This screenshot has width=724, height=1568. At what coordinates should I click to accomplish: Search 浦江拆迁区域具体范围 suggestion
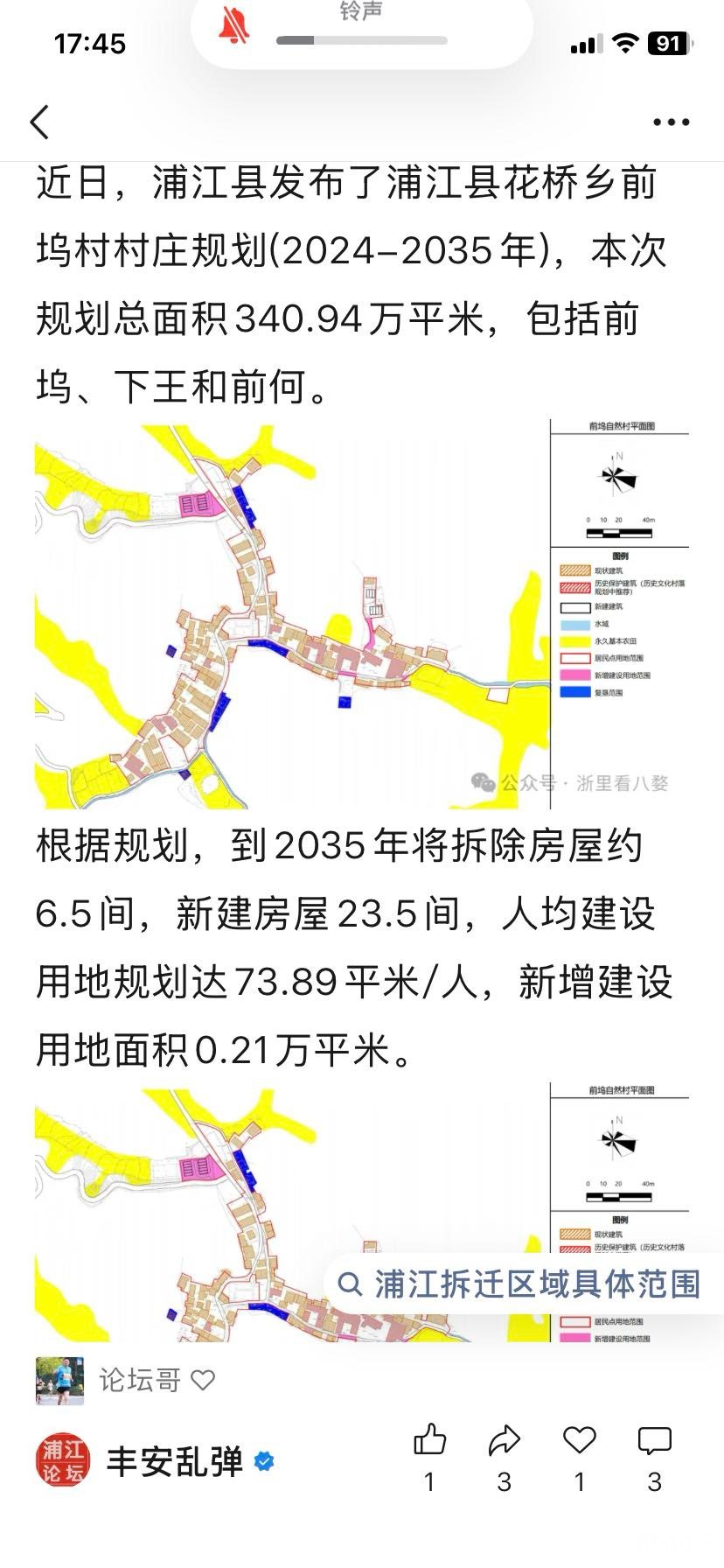coord(523,1284)
